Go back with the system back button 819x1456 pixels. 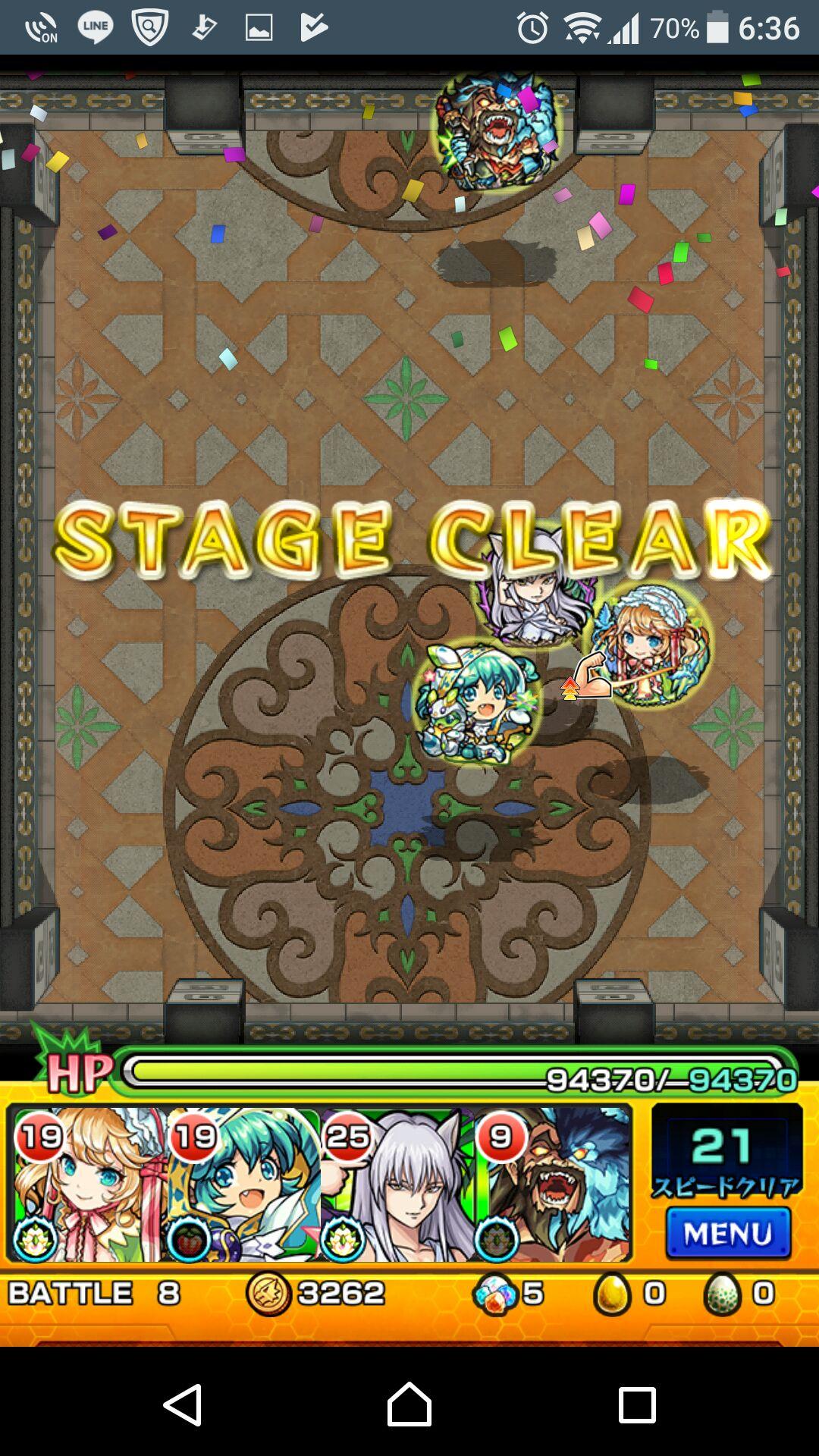coord(183,1404)
